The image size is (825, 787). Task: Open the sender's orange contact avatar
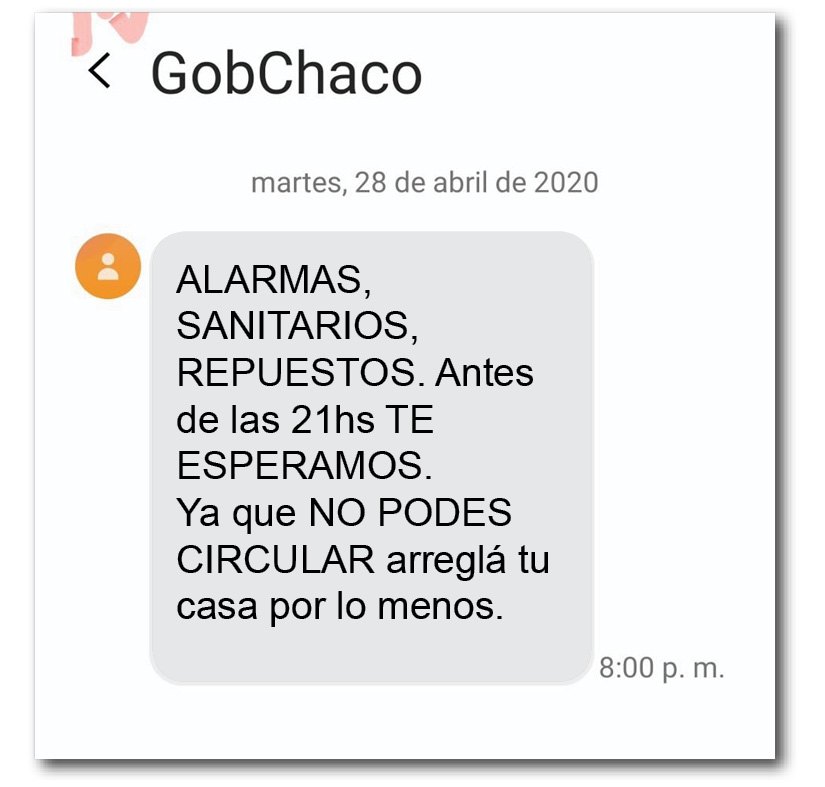[x=108, y=266]
